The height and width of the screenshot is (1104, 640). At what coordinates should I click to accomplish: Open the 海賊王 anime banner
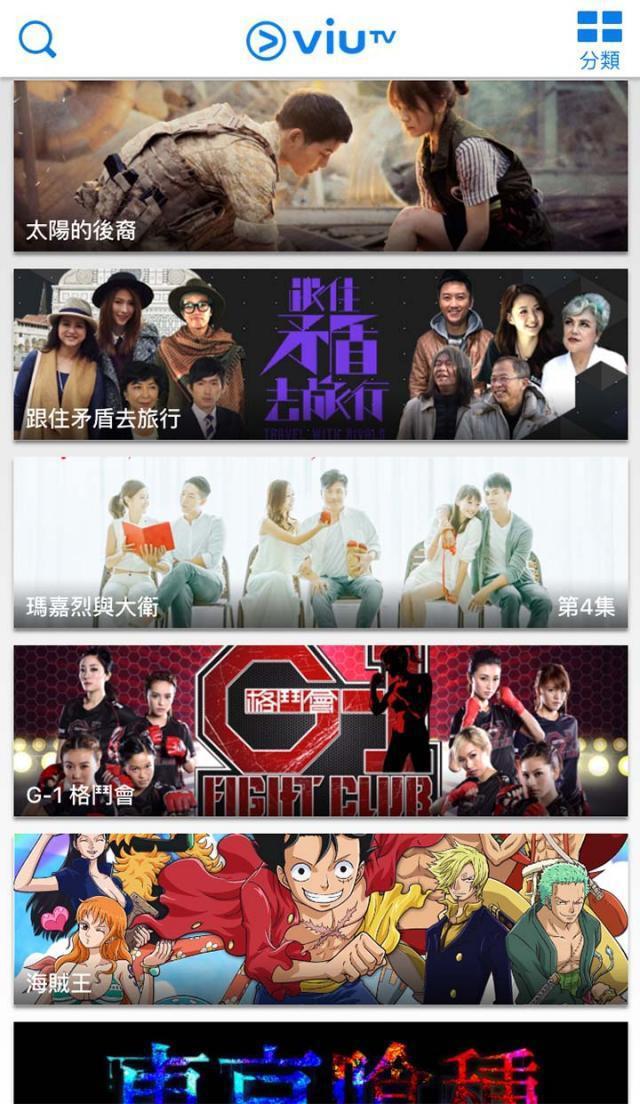click(320, 919)
